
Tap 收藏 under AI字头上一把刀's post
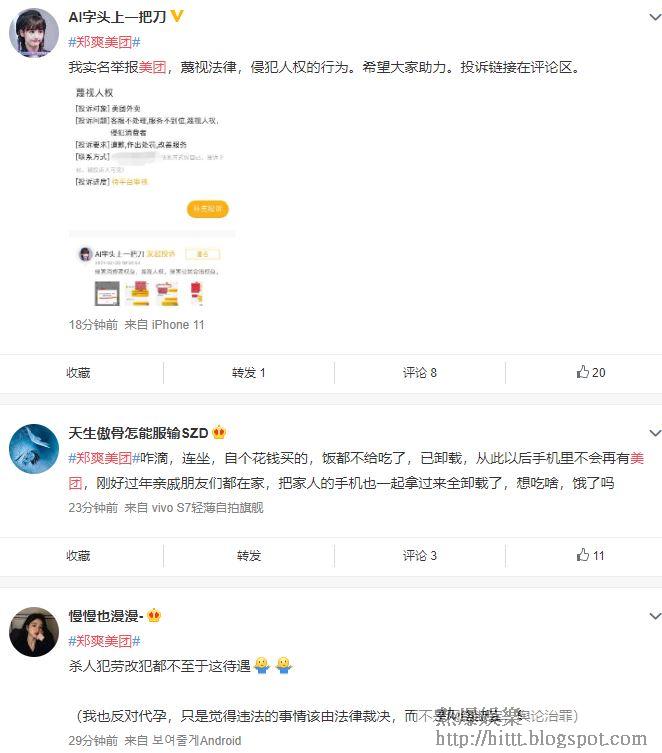pyautogui.click(x=78, y=373)
